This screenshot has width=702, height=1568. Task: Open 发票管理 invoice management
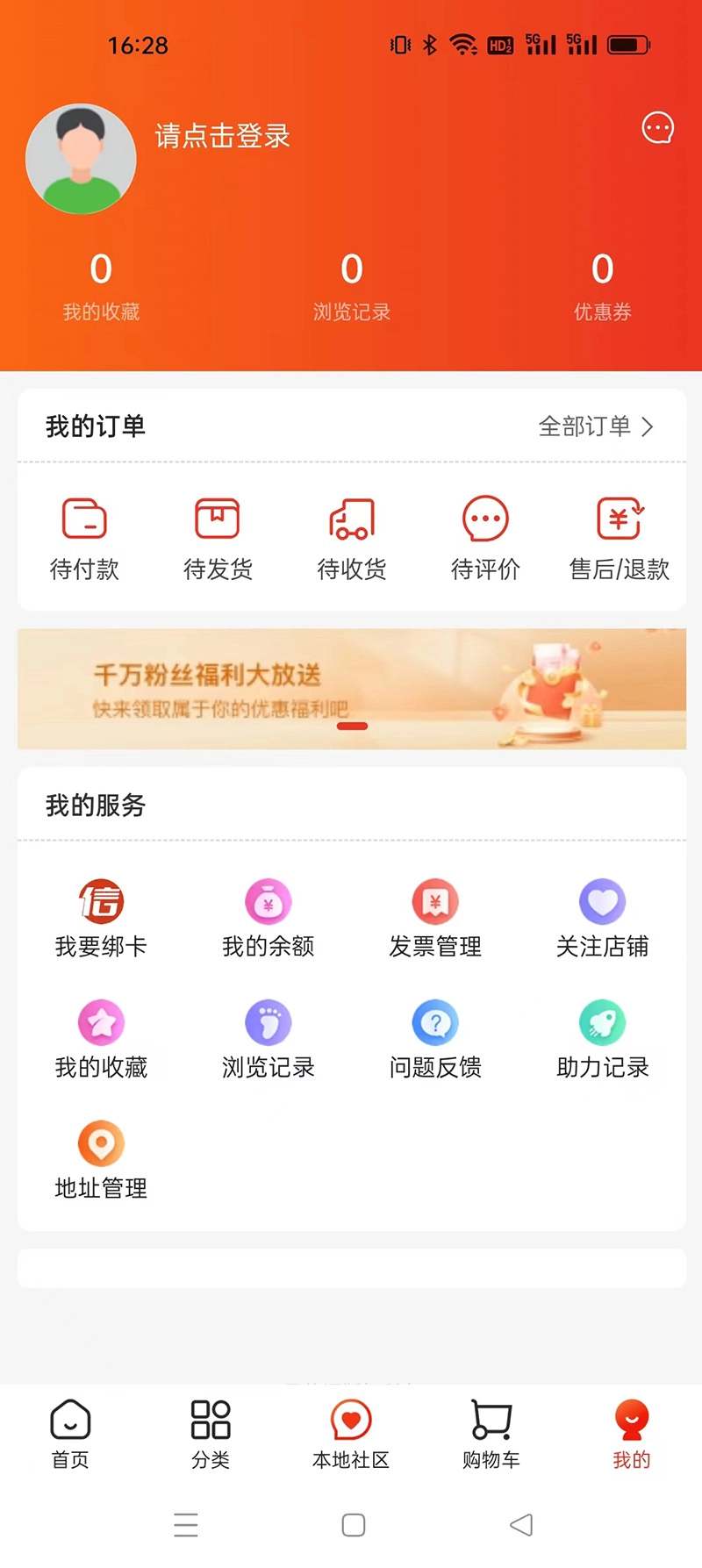(x=435, y=918)
